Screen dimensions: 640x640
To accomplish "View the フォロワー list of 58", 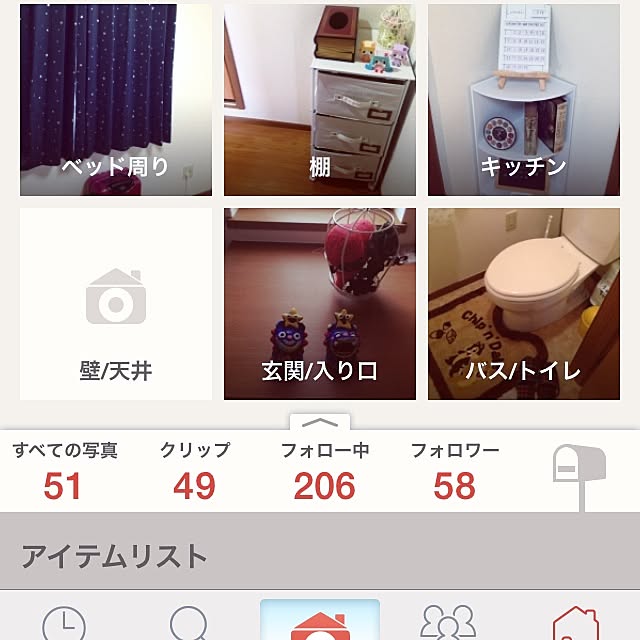I will pos(454,471).
